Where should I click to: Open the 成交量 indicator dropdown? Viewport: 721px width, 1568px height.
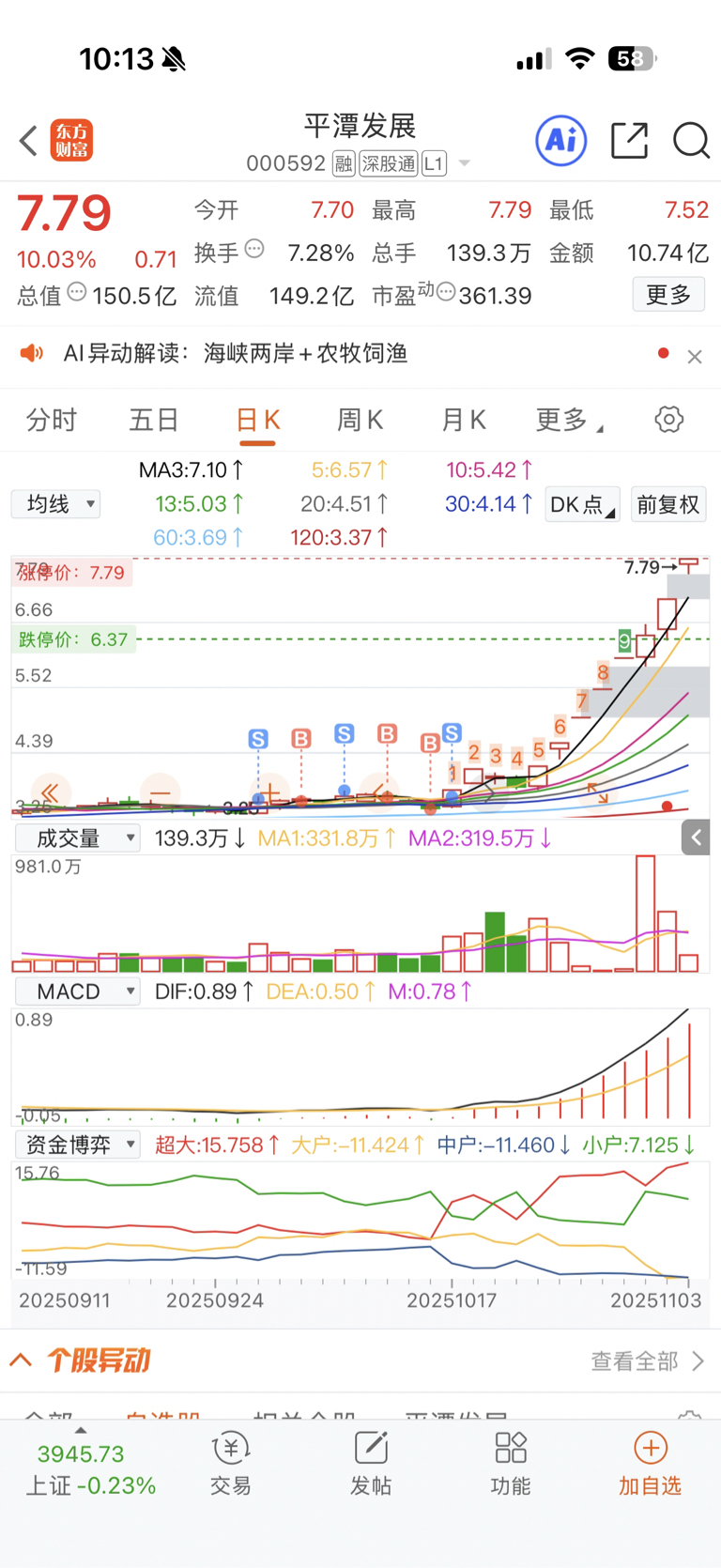78,838
